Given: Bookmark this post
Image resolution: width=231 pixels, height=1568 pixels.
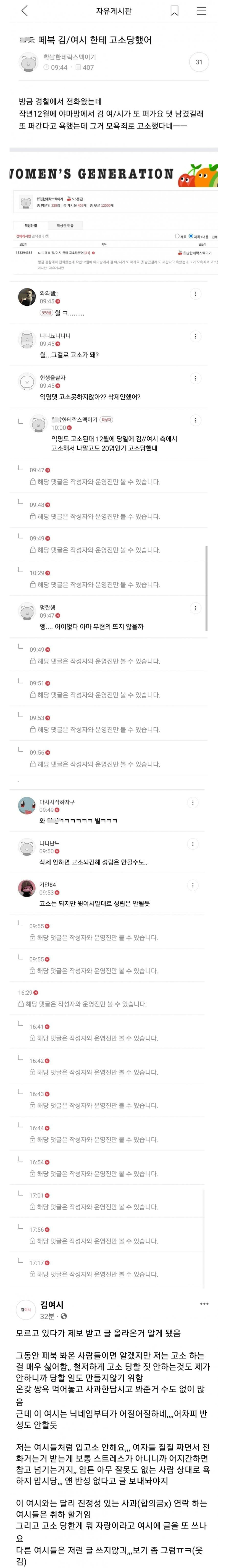Looking at the screenshot, I should click(174, 11).
